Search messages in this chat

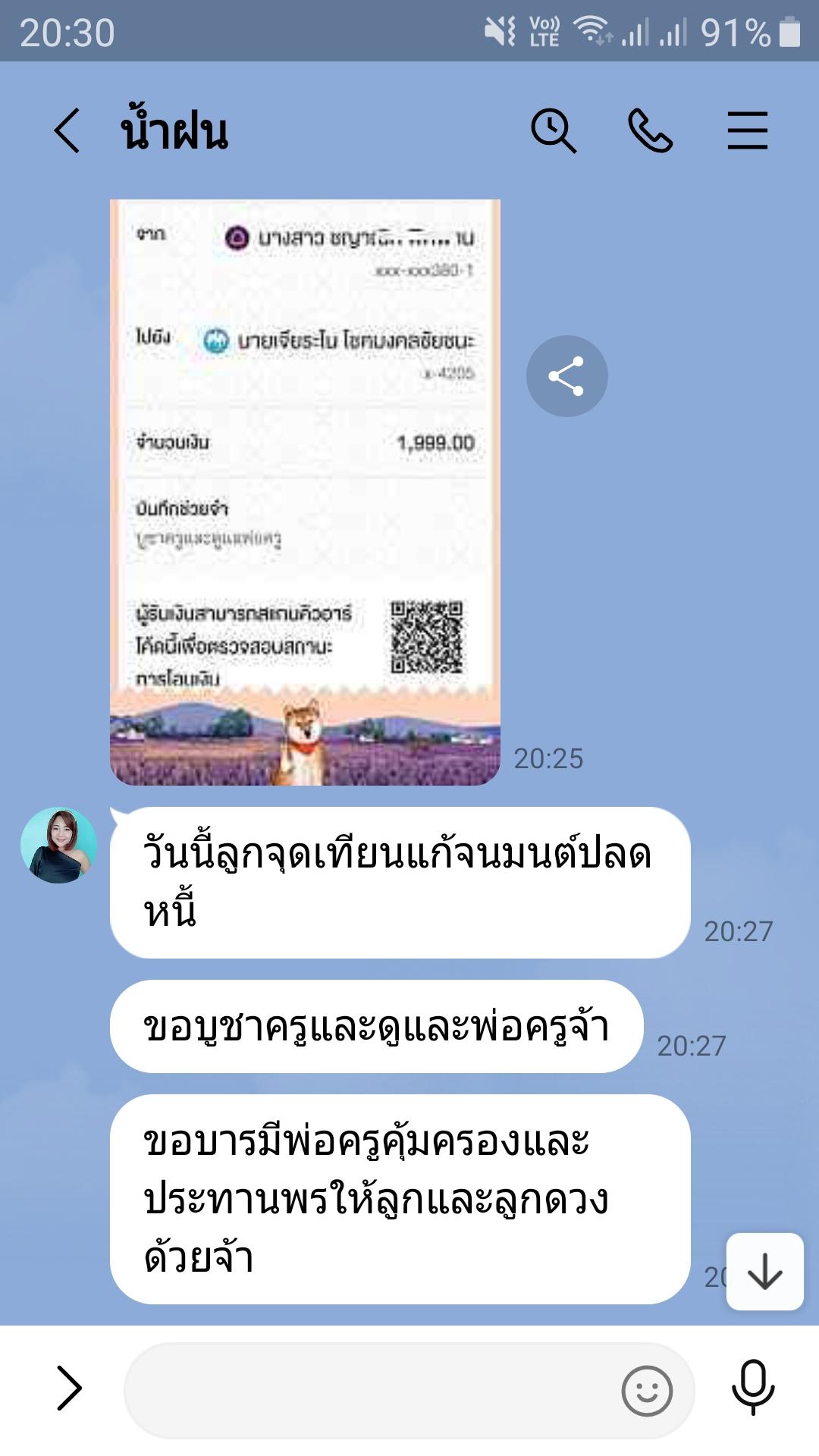point(553,130)
